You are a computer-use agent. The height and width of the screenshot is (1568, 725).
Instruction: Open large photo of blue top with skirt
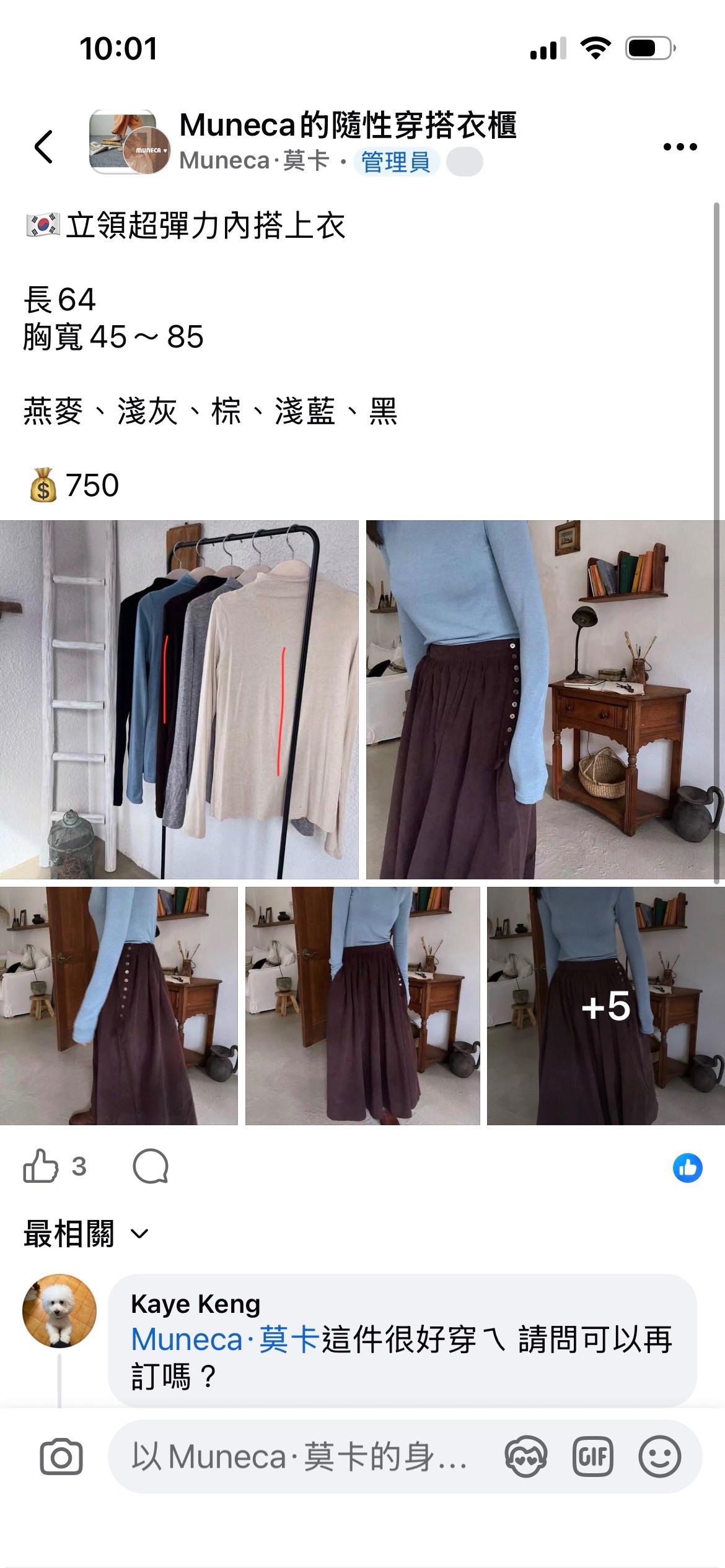(x=545, y=699)
